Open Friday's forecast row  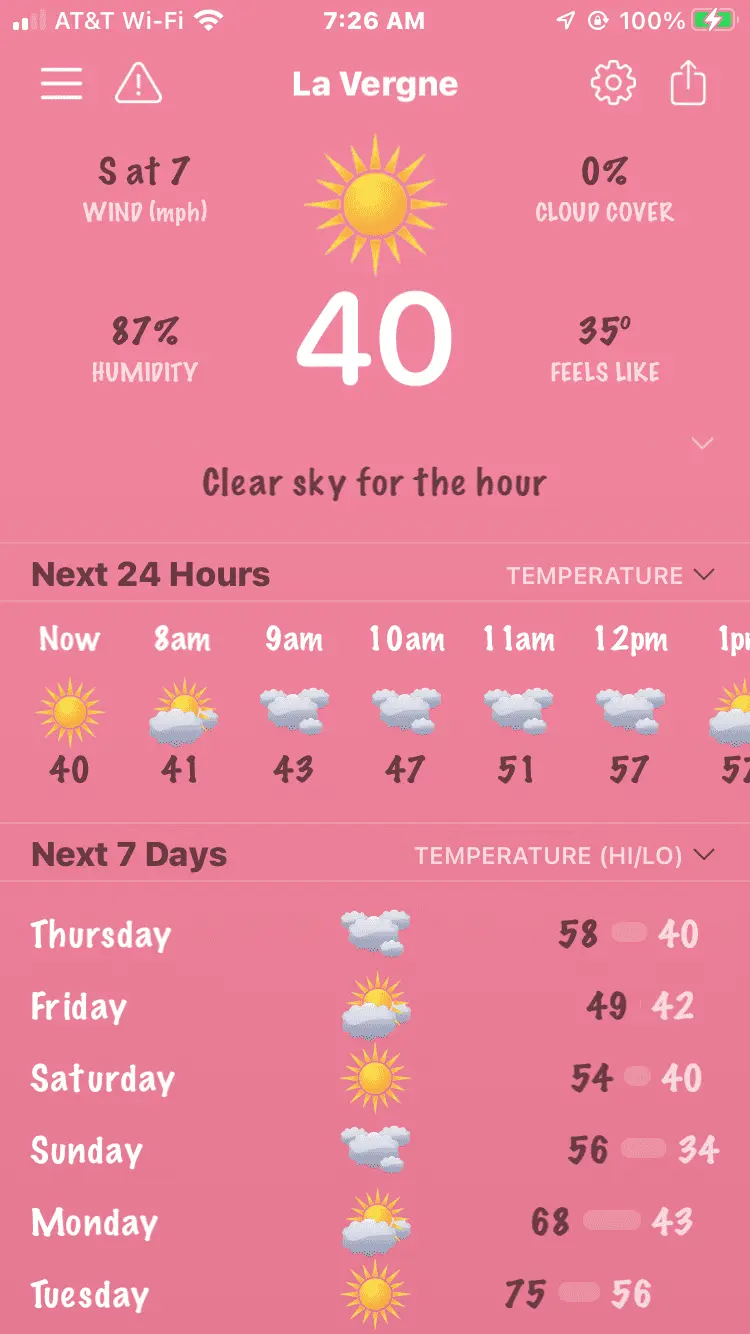point(374,1006)
